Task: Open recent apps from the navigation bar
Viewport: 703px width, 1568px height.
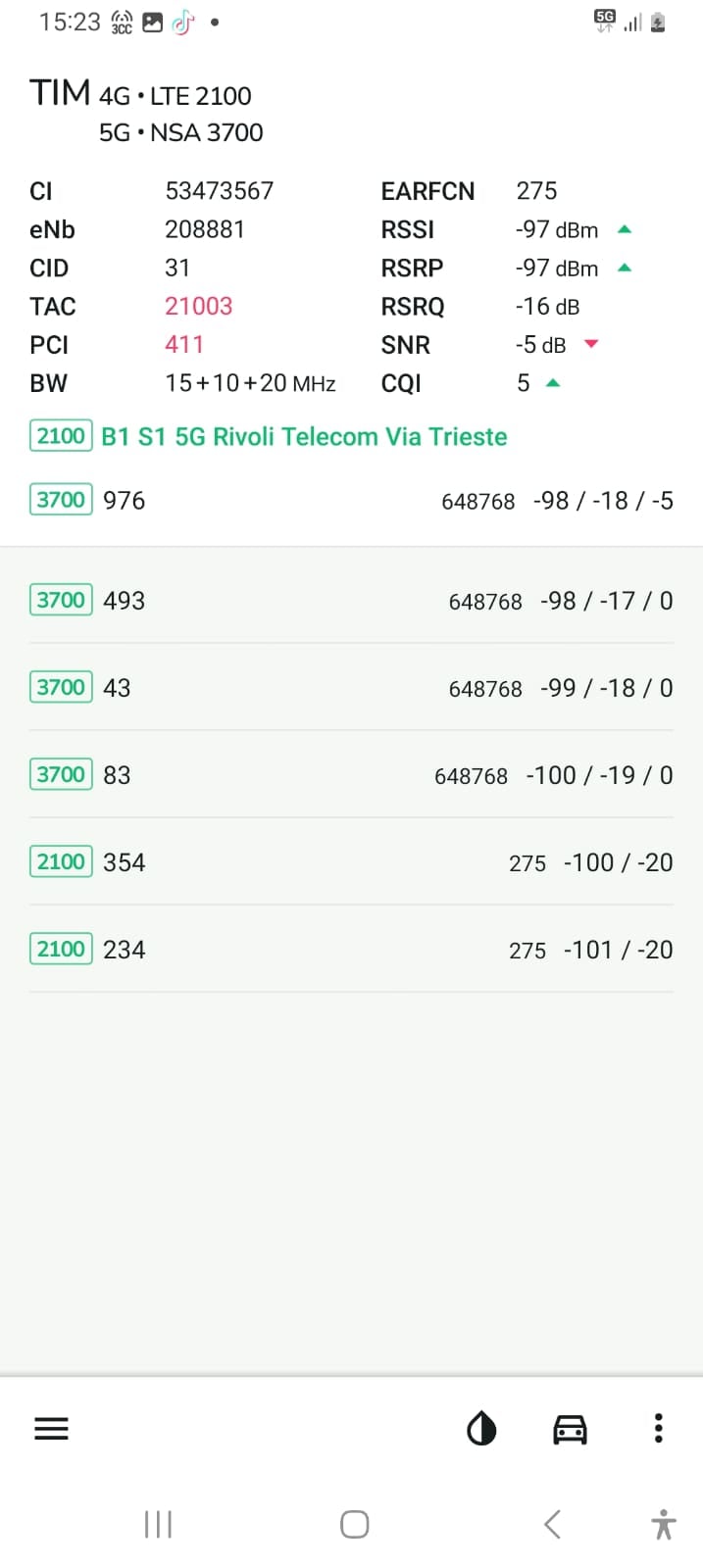Action: 158,1524
